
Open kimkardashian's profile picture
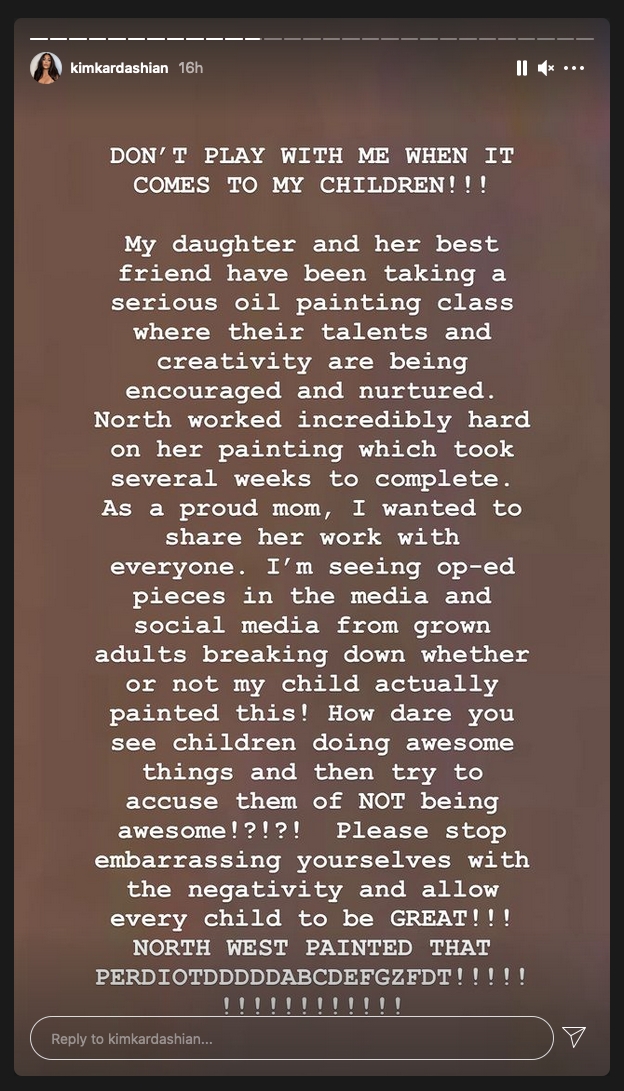[x=46, y=68]
